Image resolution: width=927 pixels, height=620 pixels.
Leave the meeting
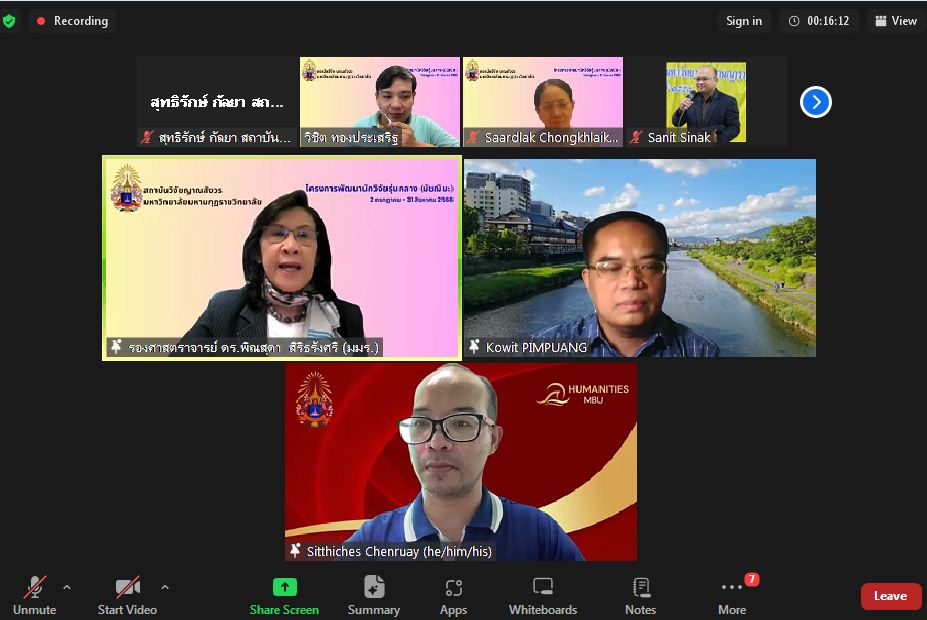[x=890, y=596]
